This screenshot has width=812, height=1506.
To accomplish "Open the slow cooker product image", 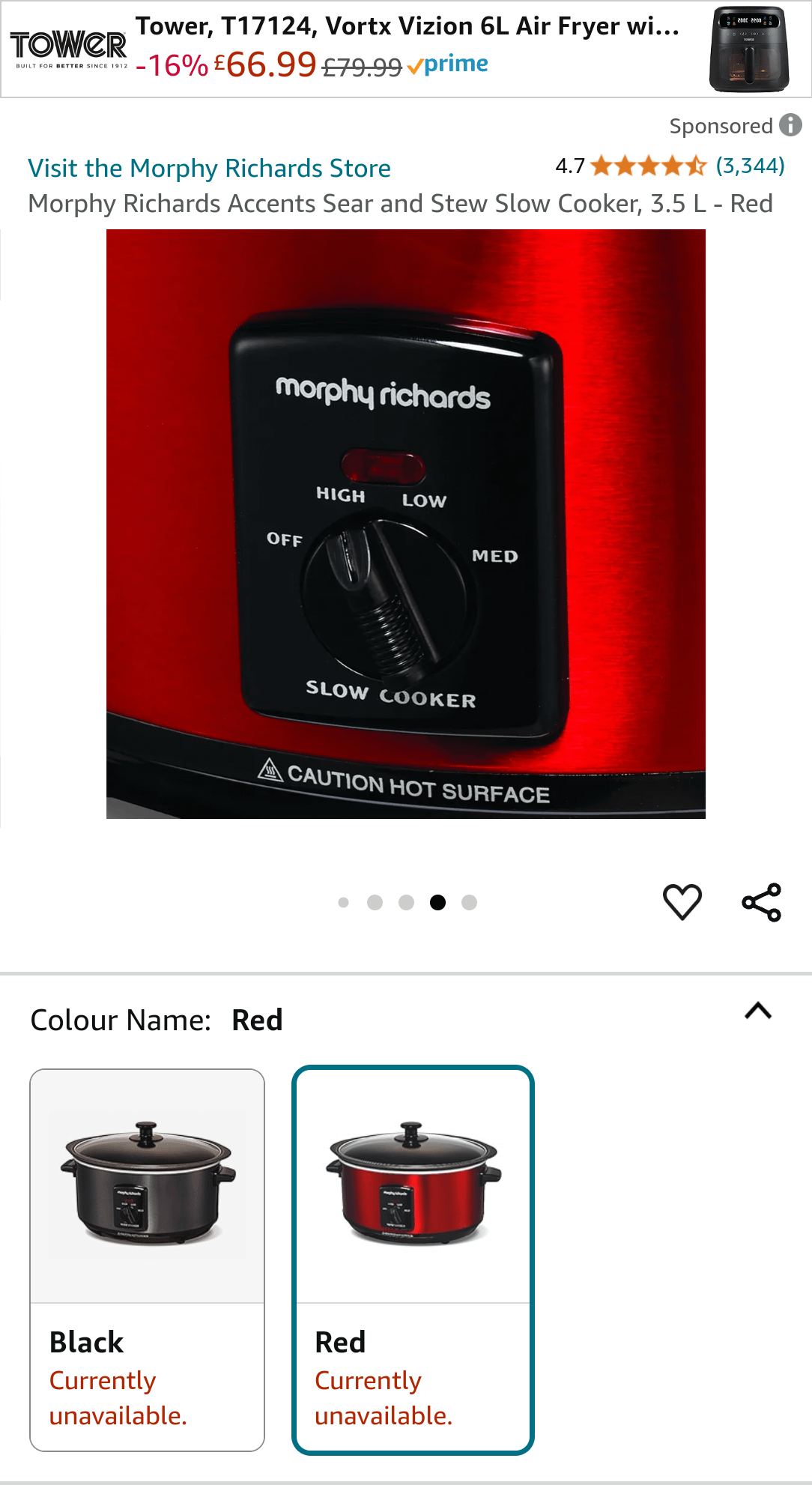I will pyautogui.click(x=406, y=524).
